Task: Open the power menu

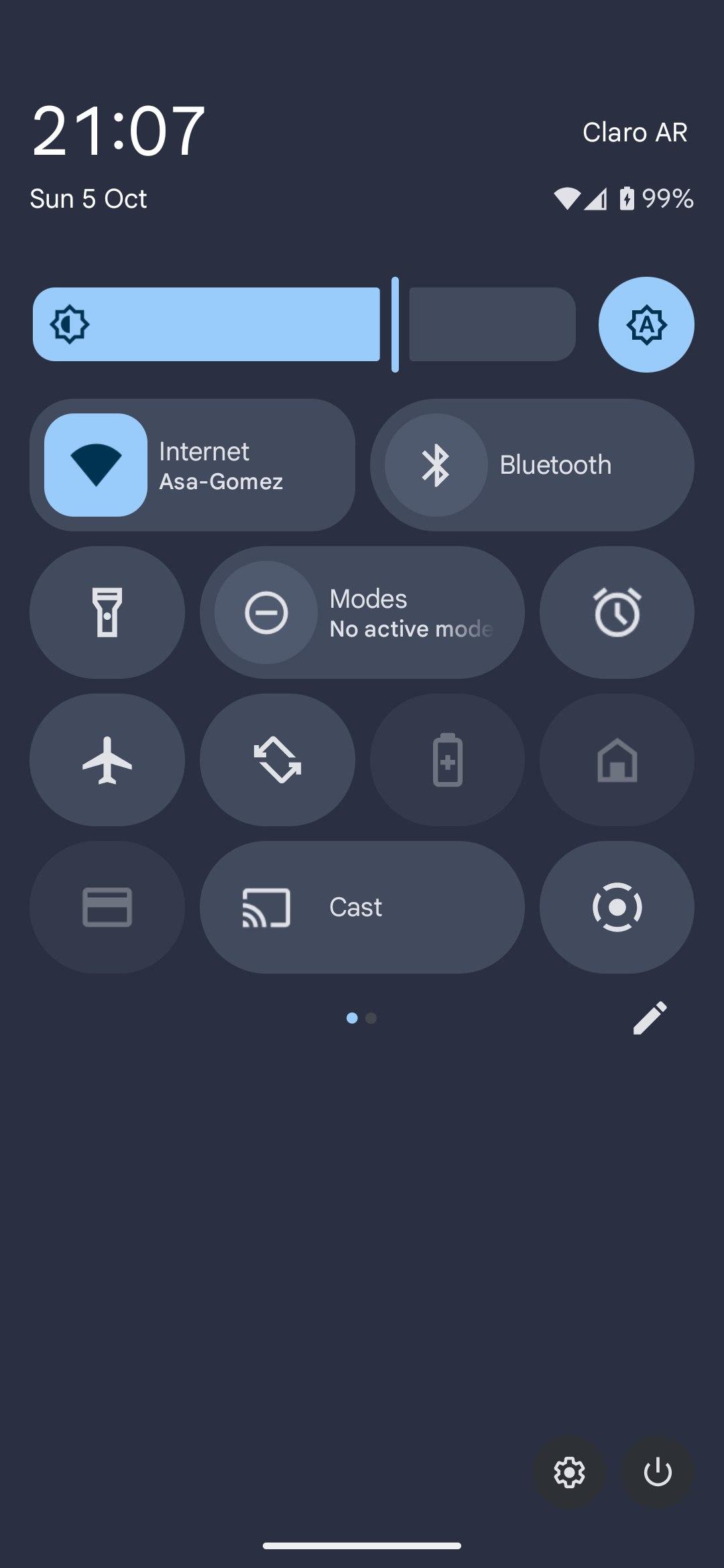Action: (658, 1472)
